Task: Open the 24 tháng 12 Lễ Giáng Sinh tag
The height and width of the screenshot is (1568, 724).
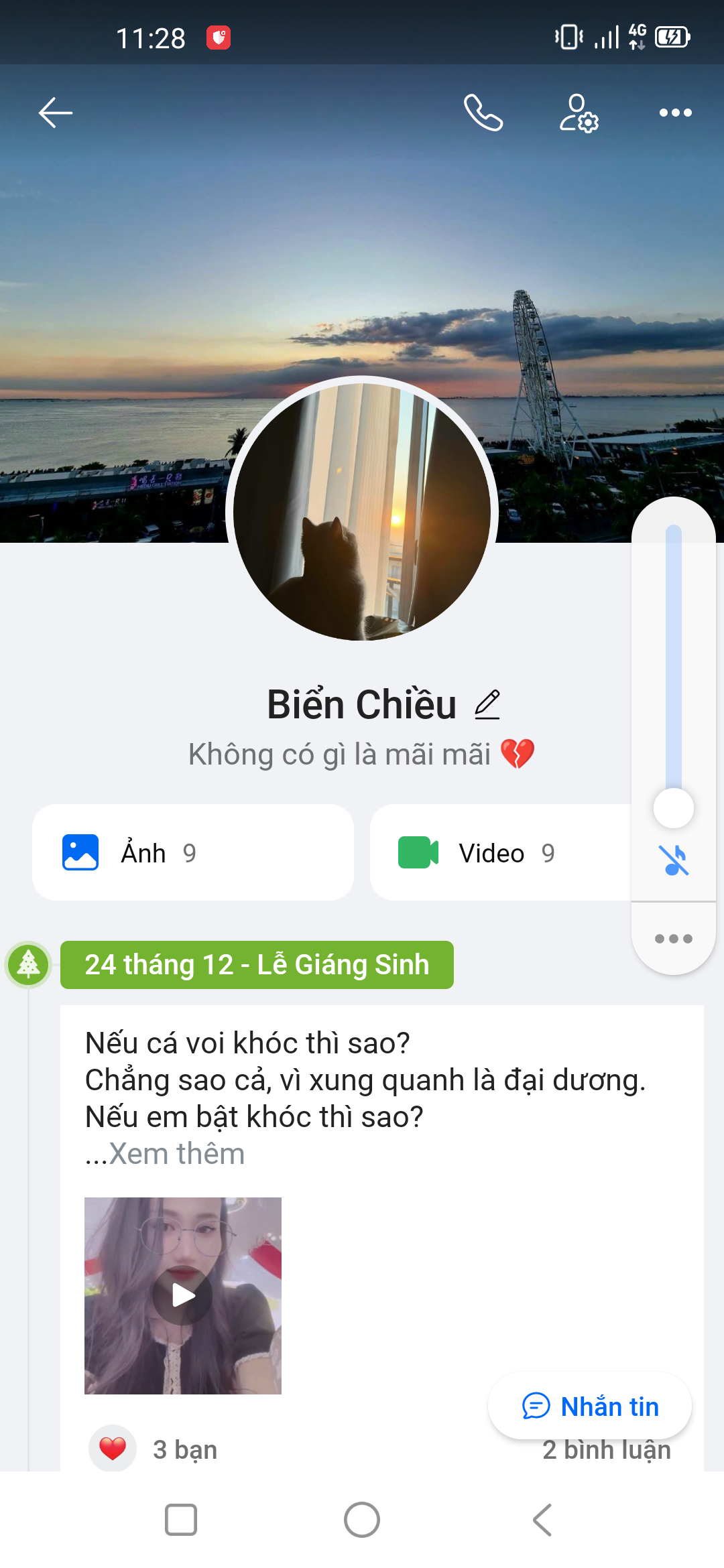Action: pyautogui.click(x=257, y=965)
